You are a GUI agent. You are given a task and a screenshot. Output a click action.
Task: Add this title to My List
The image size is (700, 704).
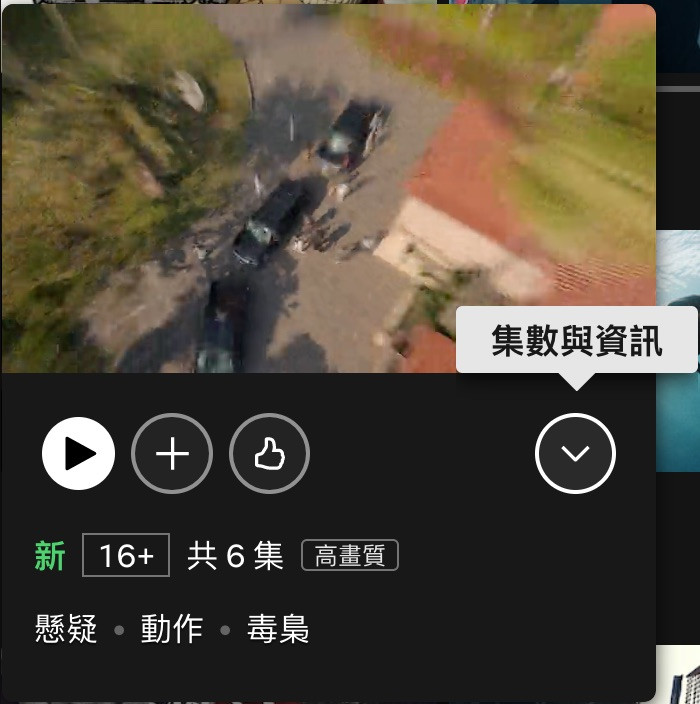(x=172, y=454)
